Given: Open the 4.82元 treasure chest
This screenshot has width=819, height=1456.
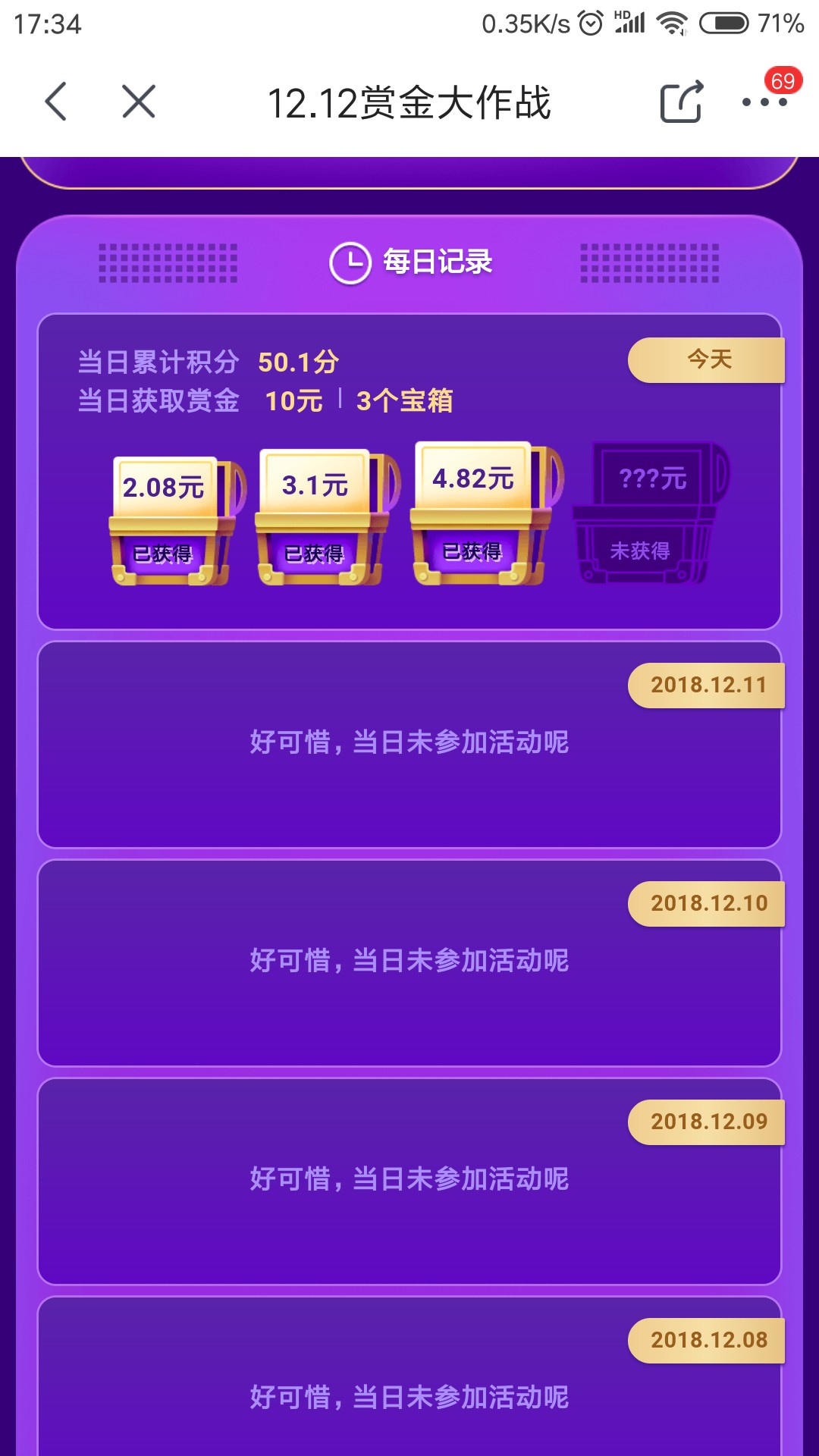Looking at the screenshot, I should tap(479, 516).
